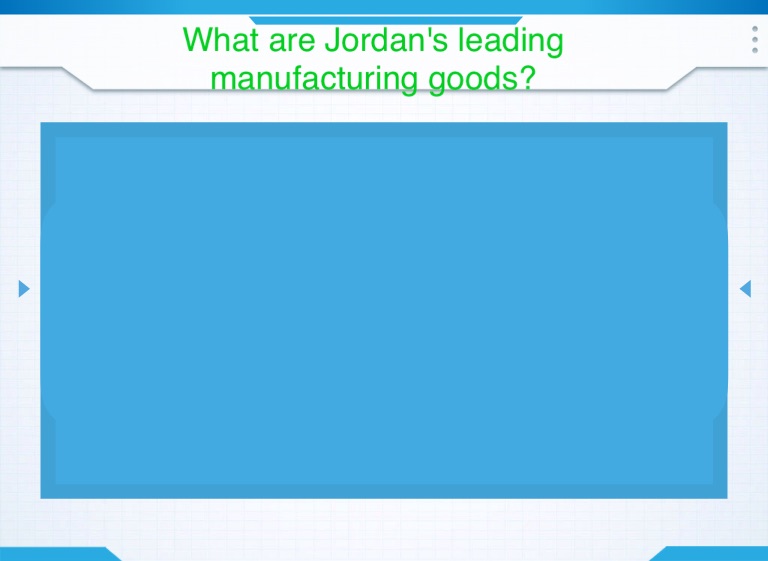The image size is (768, 561).
Task: Open the three-dot overflow menu
Action: click(754, 39)
